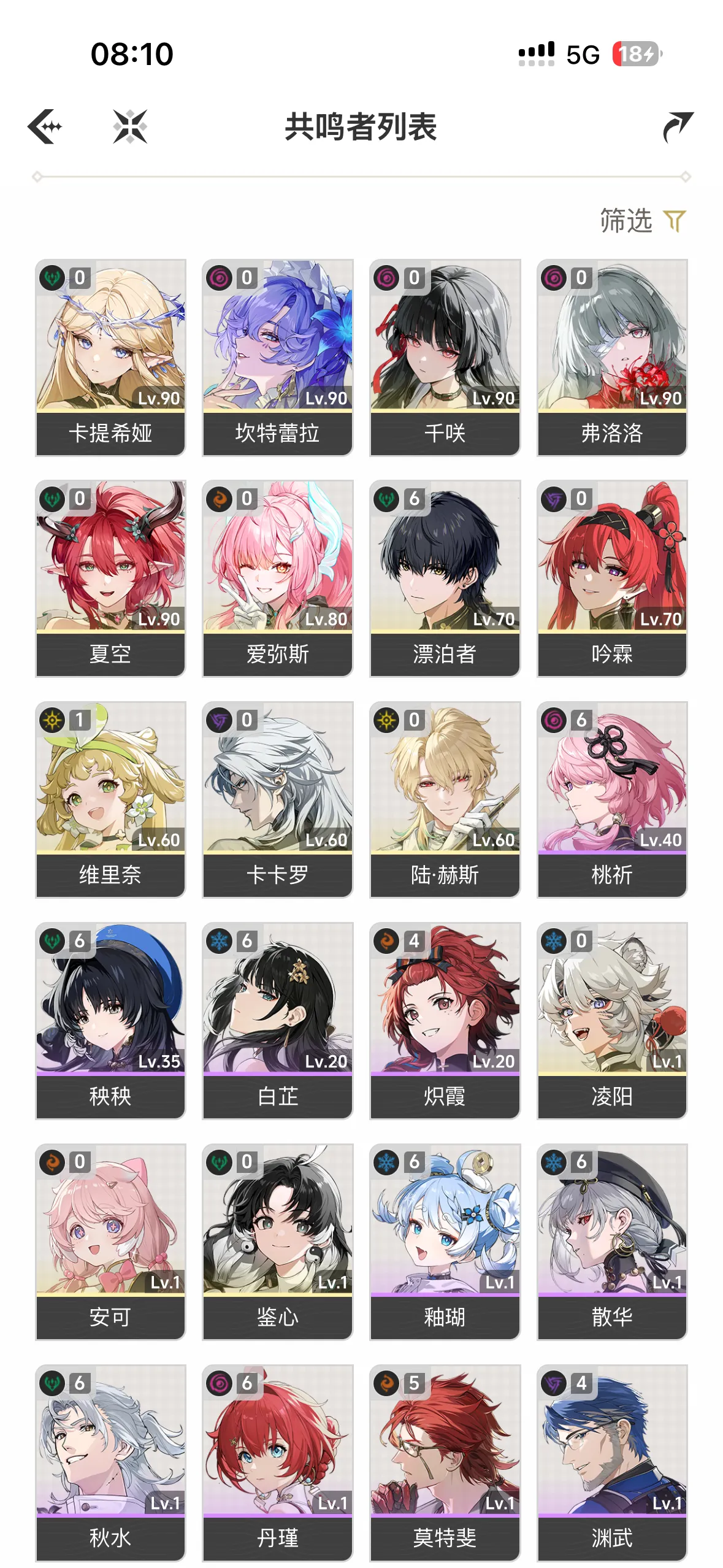View 漂泊者 resonator details

click(x=445, y=578)
